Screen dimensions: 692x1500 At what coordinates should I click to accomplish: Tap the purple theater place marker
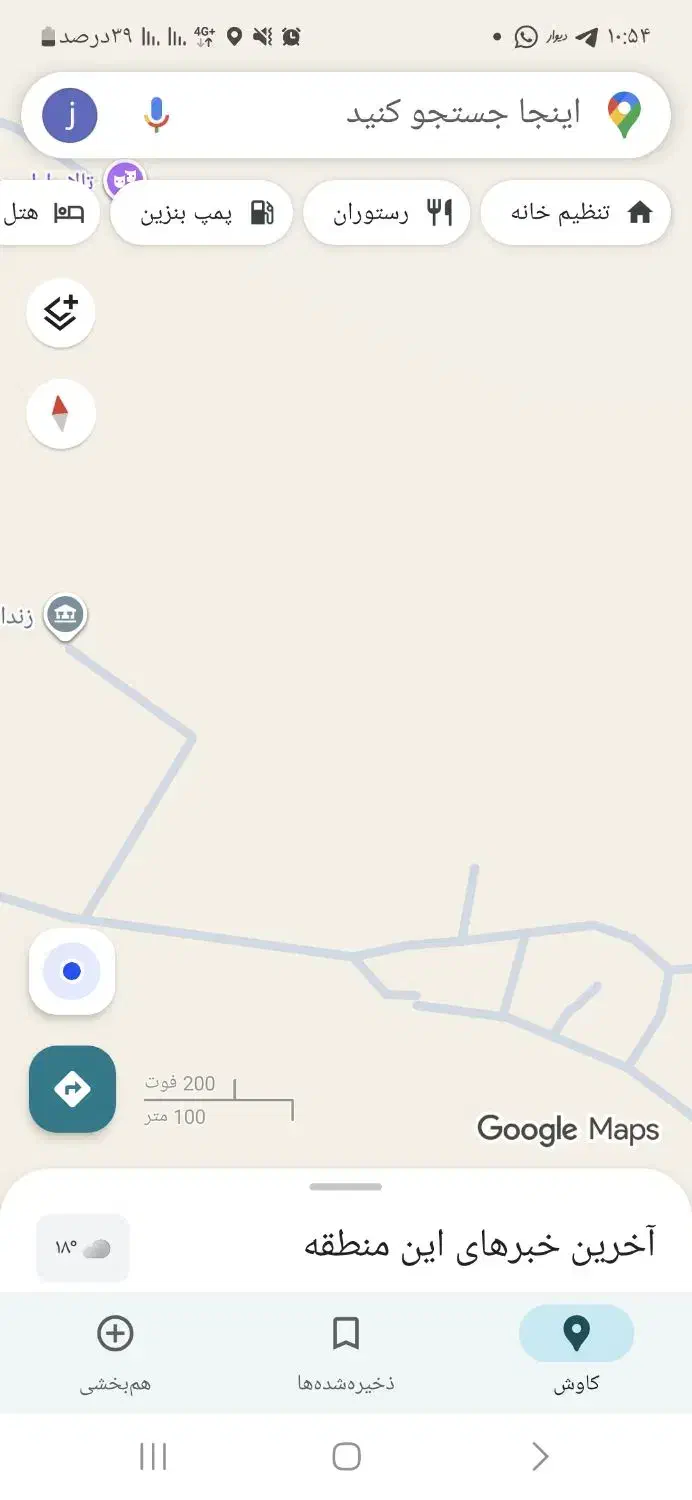click(x=125, y=179)
